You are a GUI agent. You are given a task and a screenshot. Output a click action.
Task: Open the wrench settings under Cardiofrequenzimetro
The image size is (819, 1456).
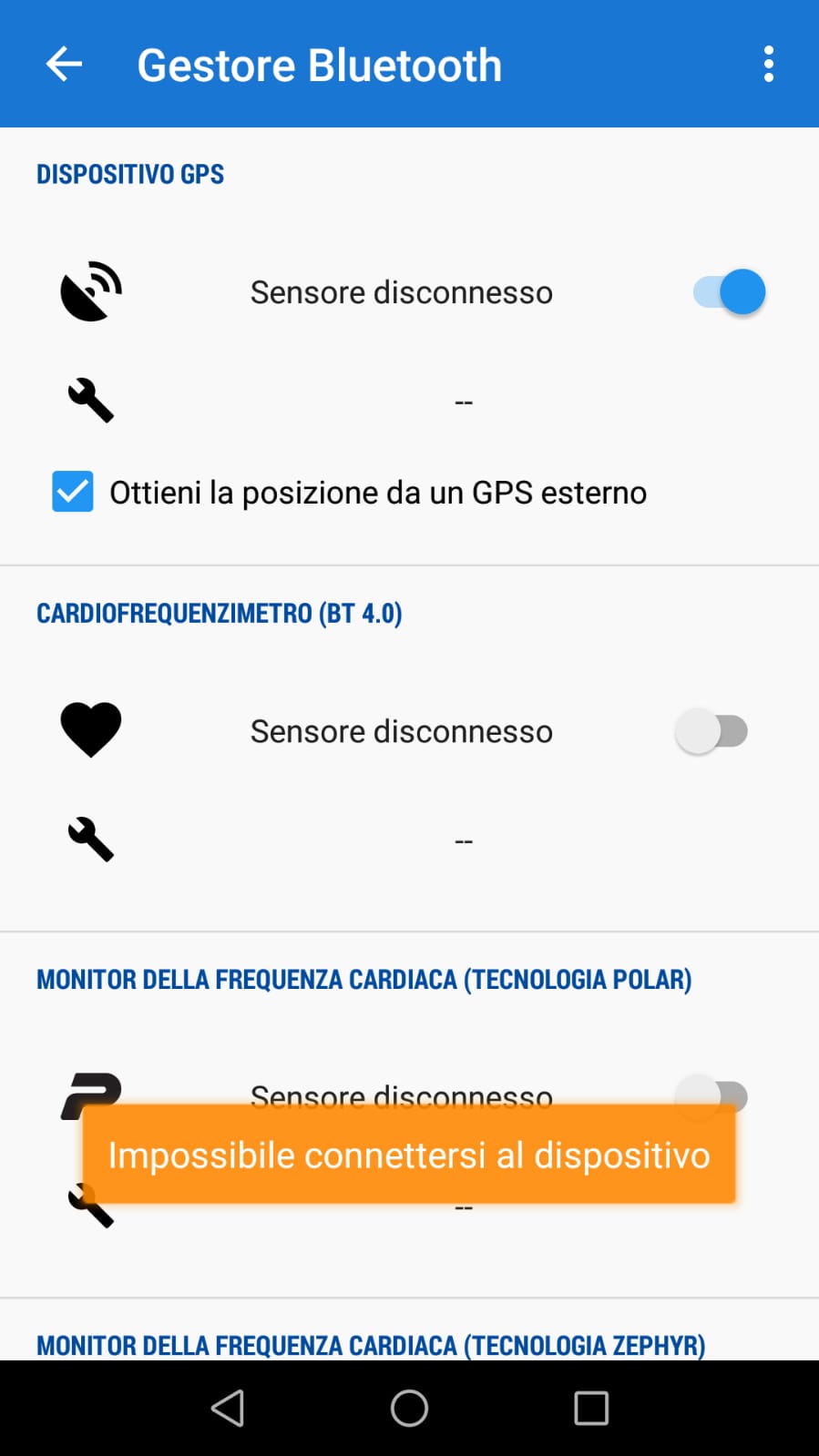[91, 840]
